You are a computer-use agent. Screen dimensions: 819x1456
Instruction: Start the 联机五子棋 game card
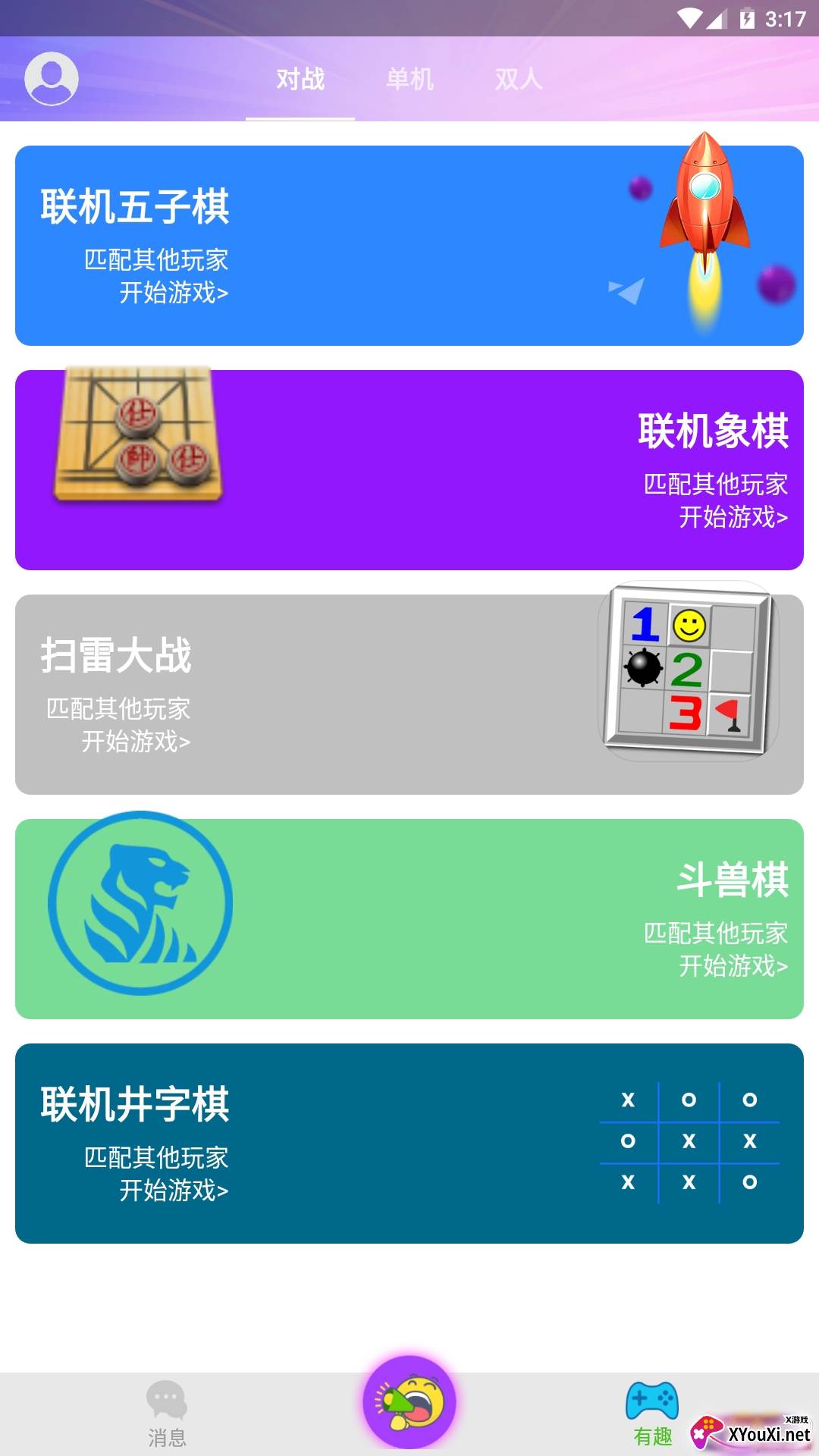(x=409, y=246)
